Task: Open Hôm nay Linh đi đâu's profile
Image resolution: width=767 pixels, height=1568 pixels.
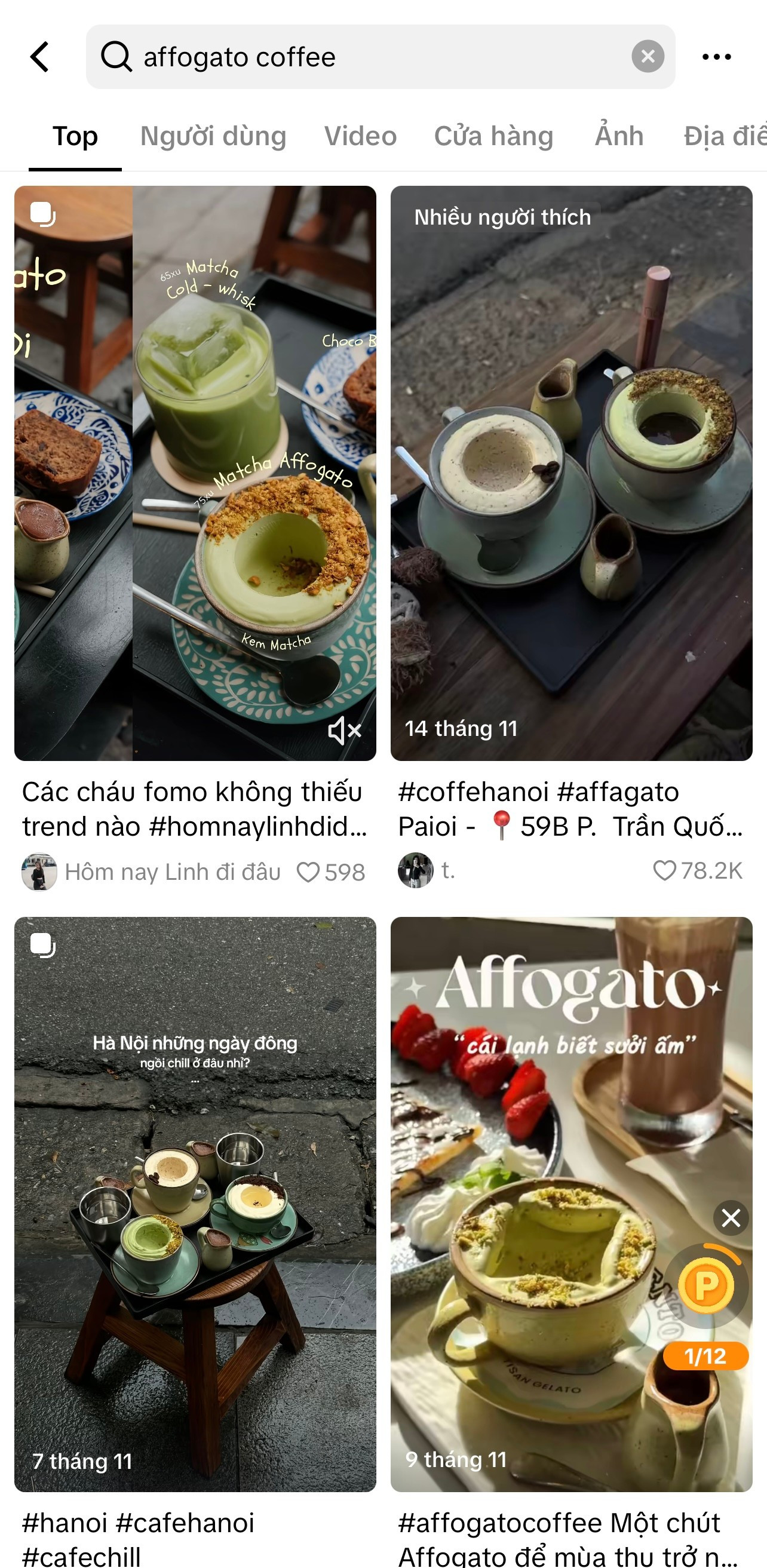Action: pyautogui.click(x=39, y=872)
